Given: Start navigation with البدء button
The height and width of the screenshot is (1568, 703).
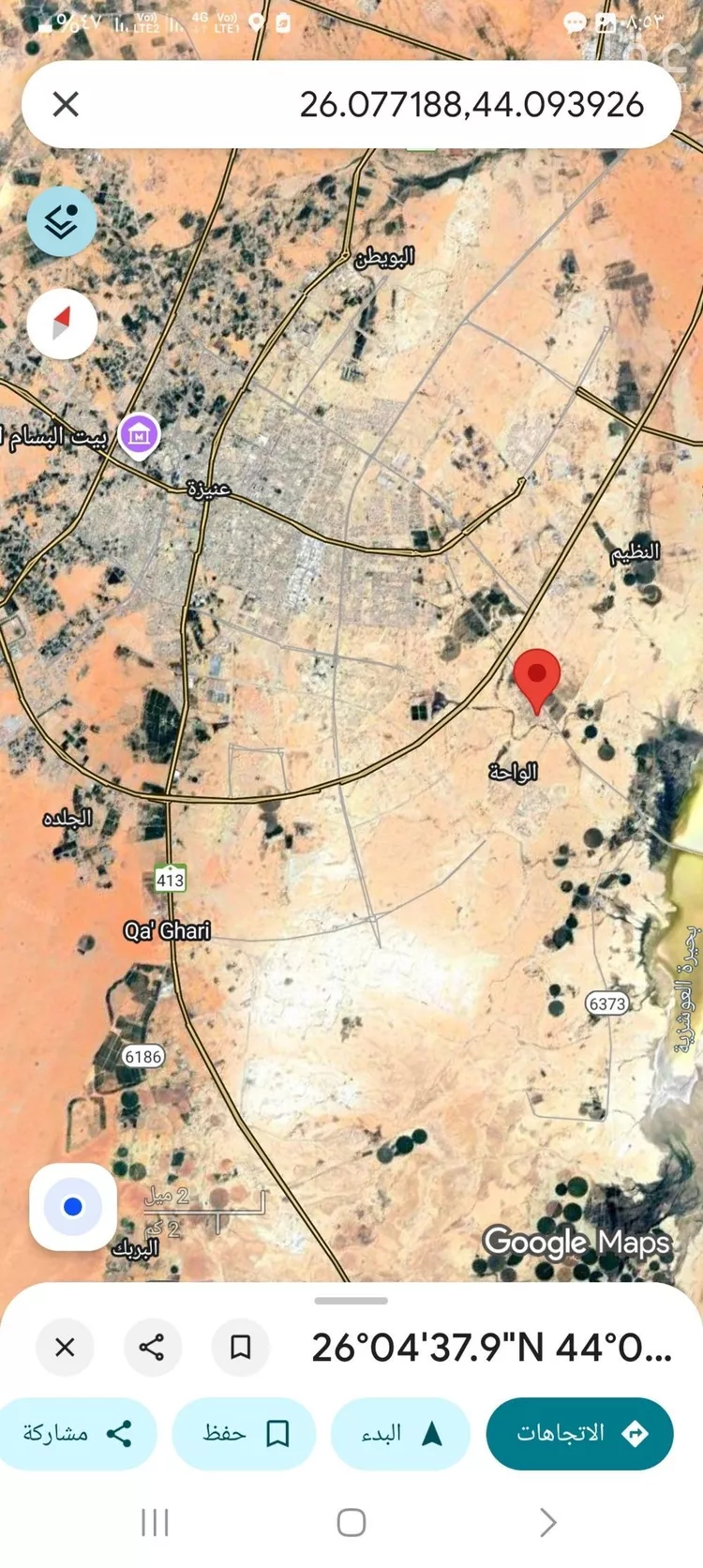Looking at the screenshot, I should coord(400,1433).
